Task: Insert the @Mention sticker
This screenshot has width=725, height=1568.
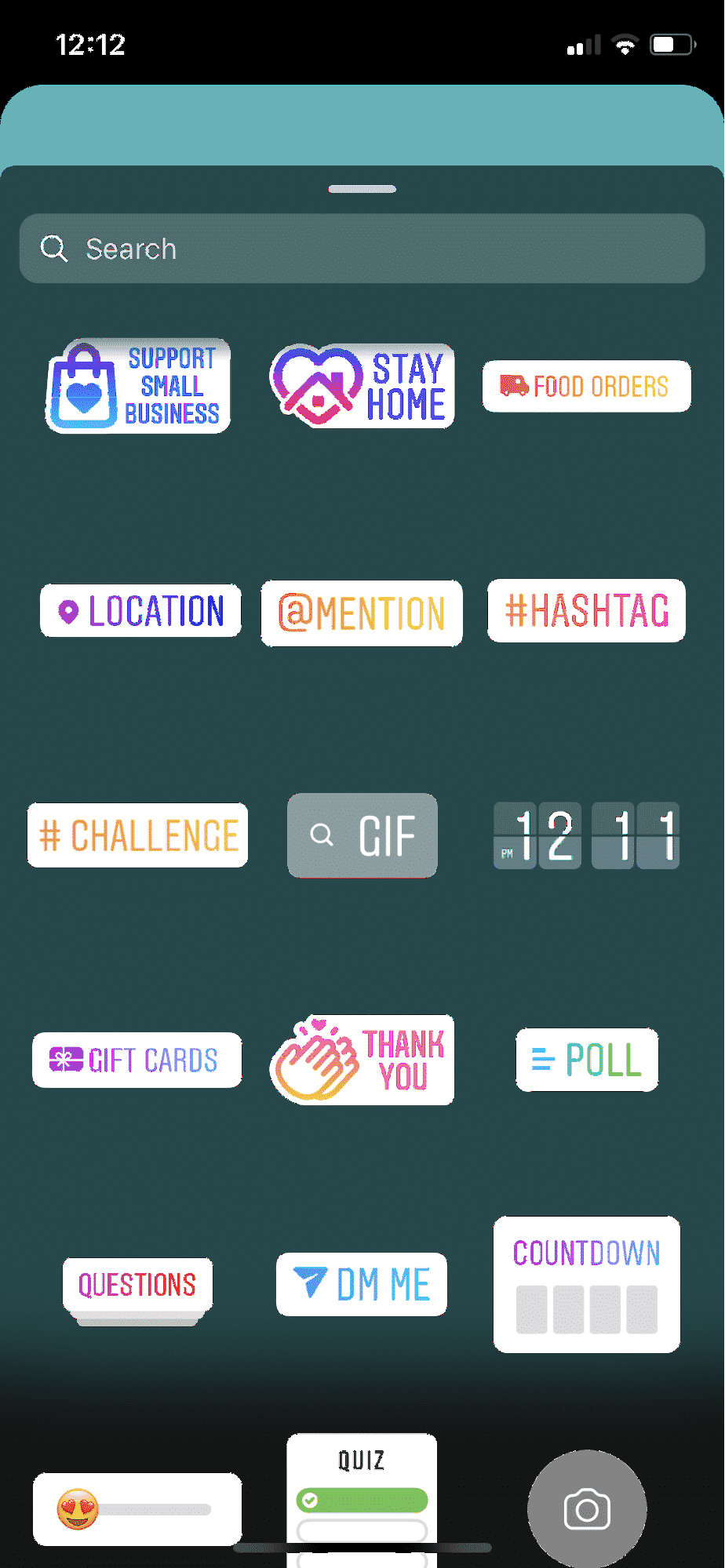Action: 362,613
